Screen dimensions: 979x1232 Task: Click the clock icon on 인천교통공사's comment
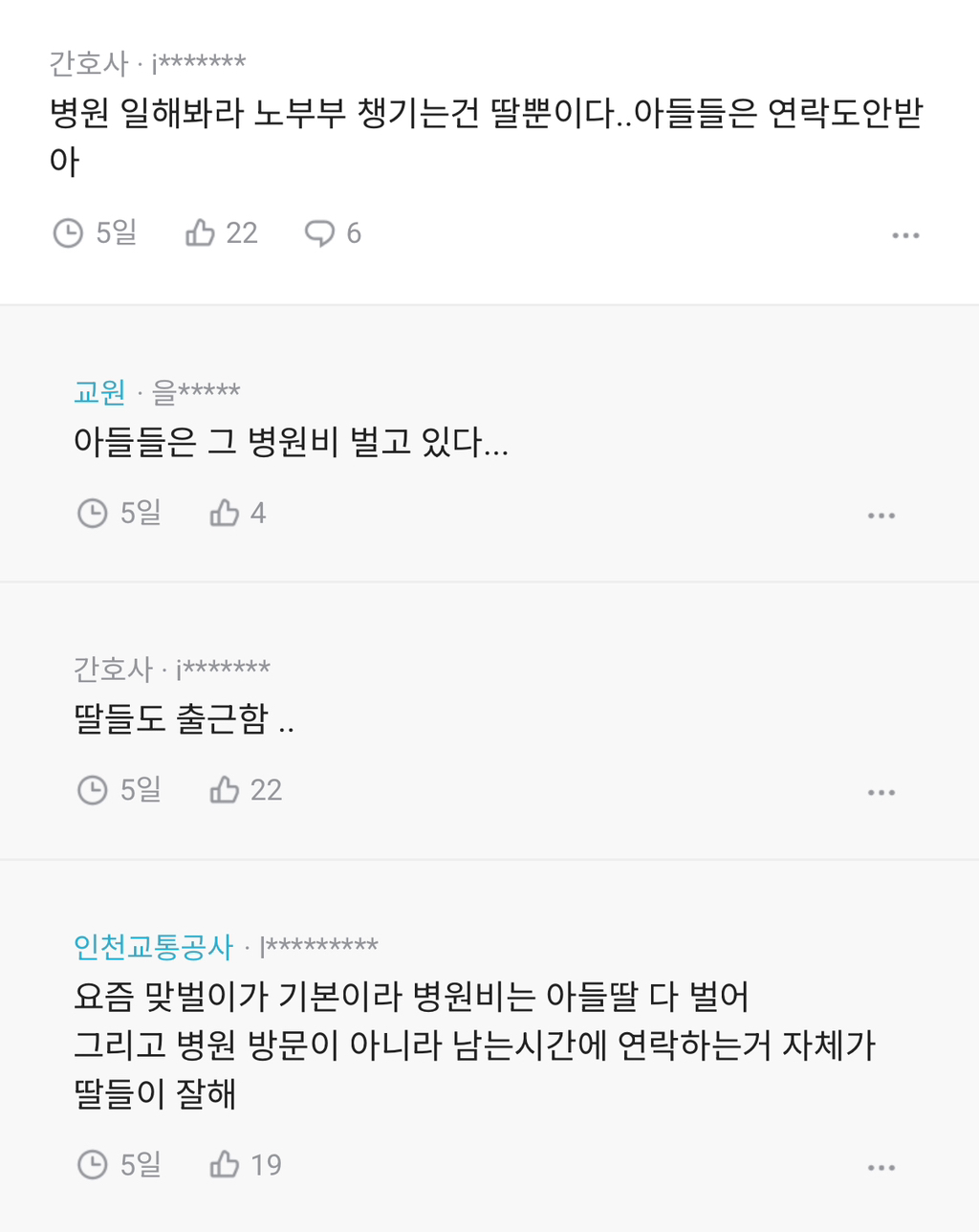coord(92,1165)
